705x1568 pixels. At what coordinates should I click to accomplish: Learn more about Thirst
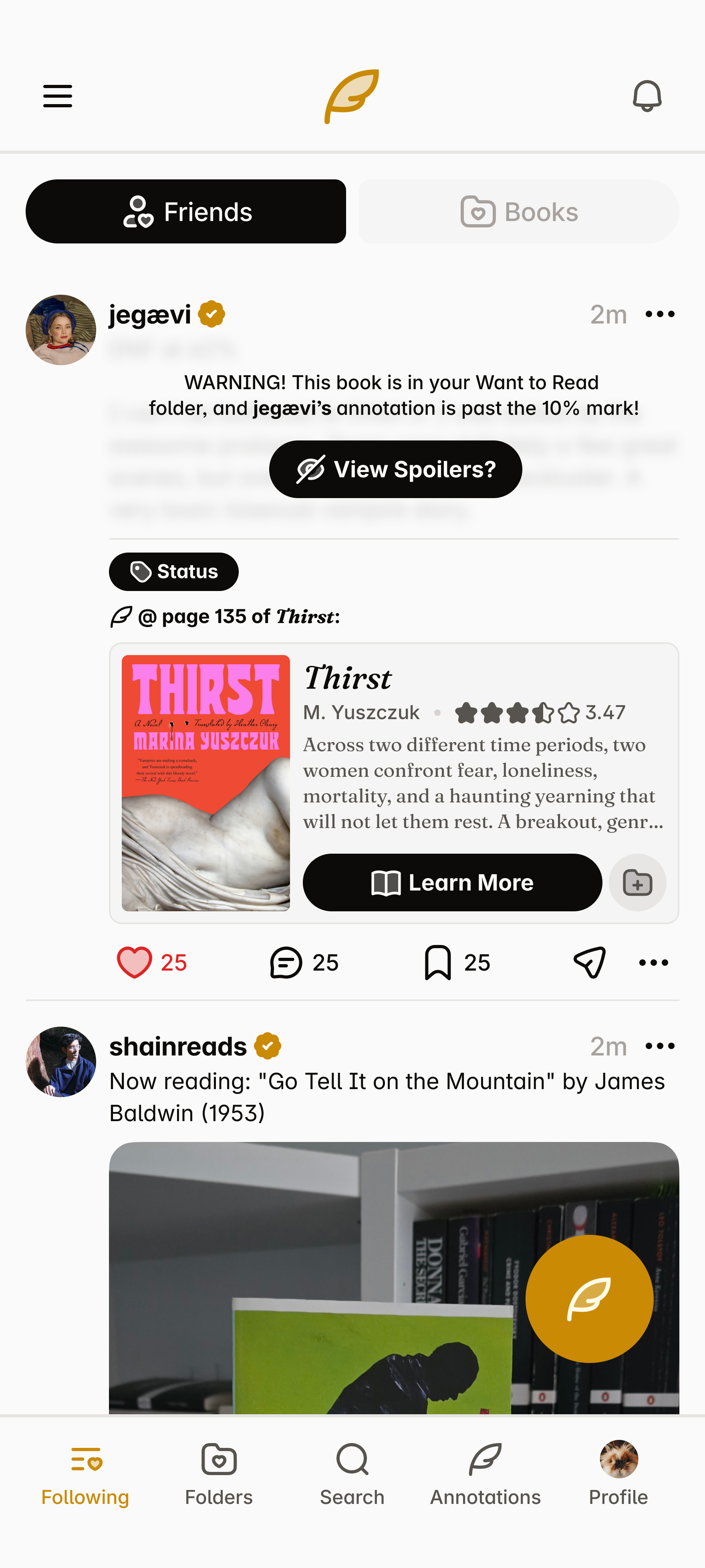tap(452, 883)
